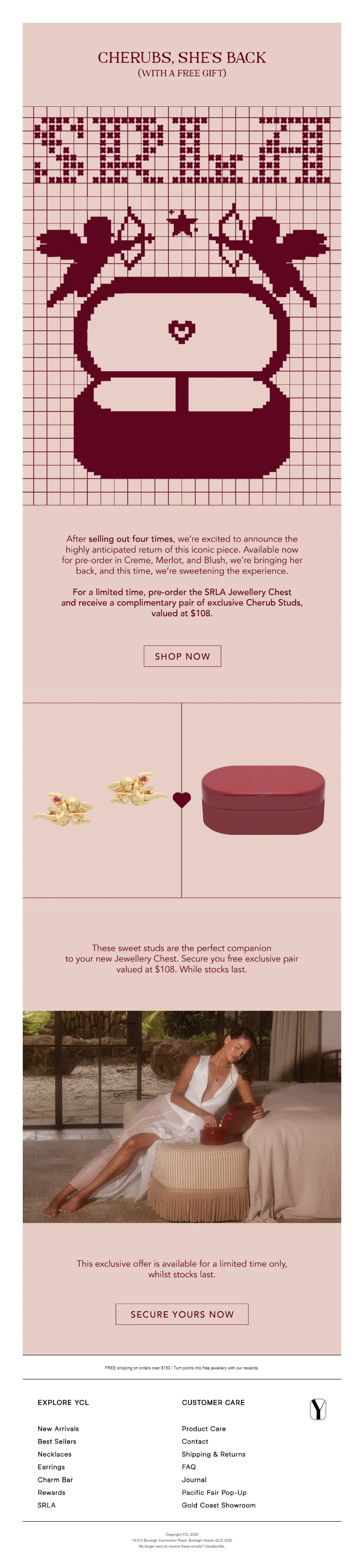Open Gold Coast Showroom link

218,1505
